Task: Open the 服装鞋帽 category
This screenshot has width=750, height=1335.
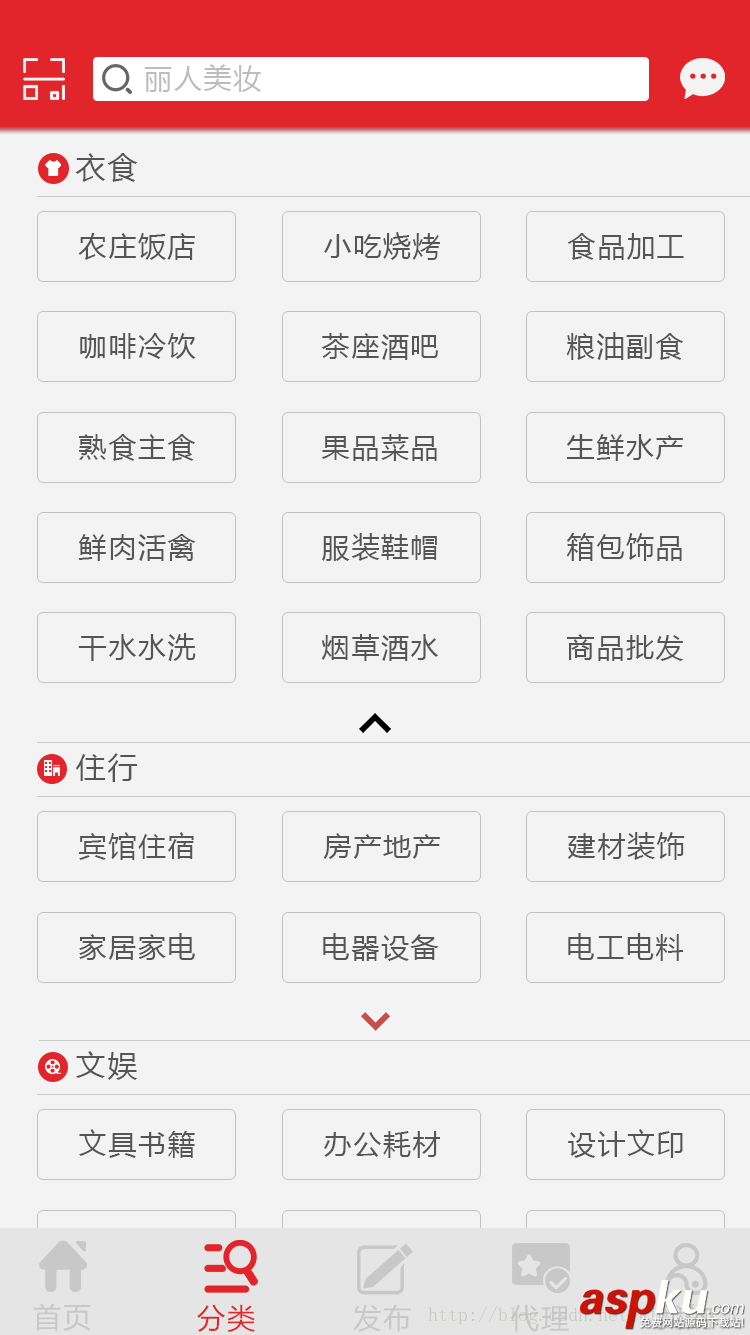Action: [381, 548]
